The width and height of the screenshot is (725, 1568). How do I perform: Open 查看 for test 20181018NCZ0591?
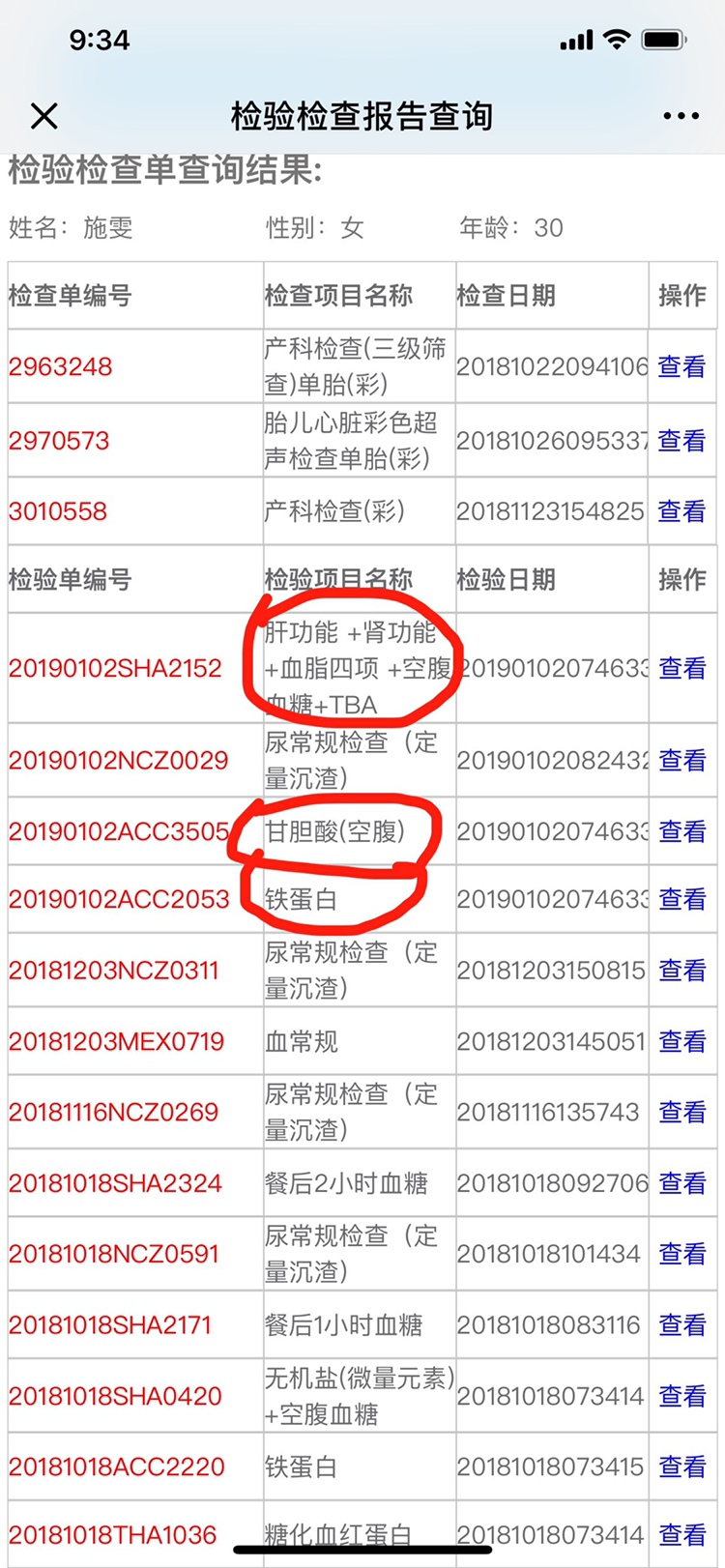(681, 1254)
